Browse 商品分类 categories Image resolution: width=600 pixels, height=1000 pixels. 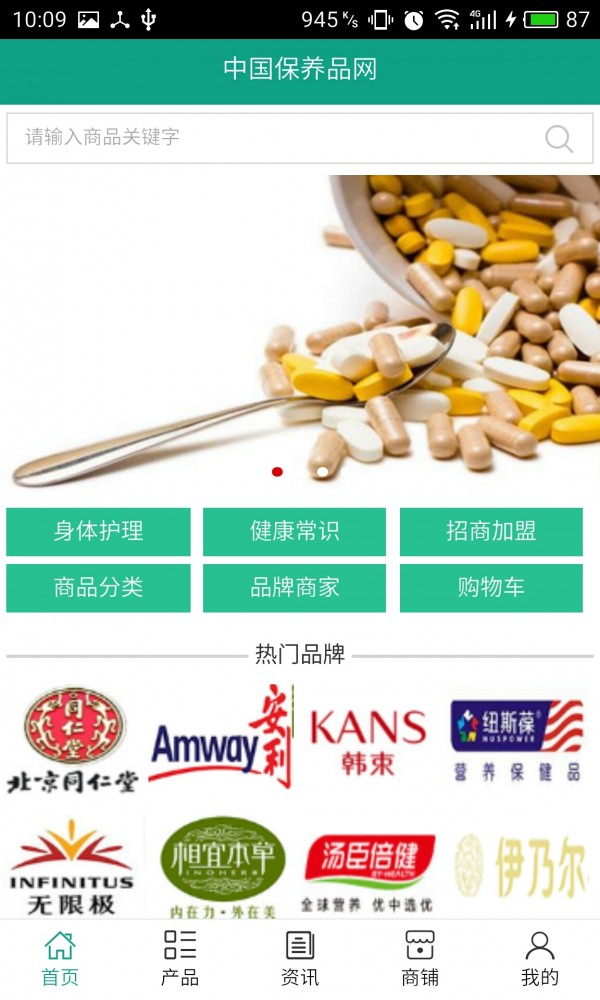click(98, 587)
